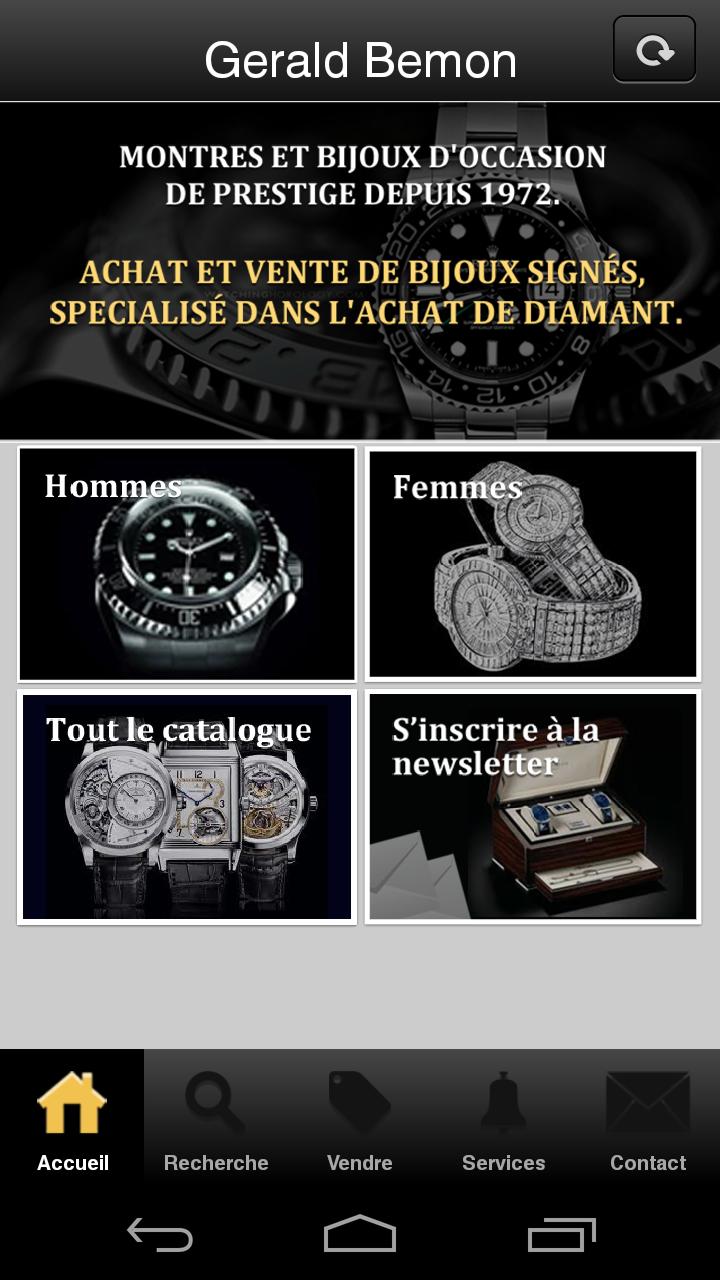Open the Hommes watch category
The image size is (720, 1280).
coord(187,564)
